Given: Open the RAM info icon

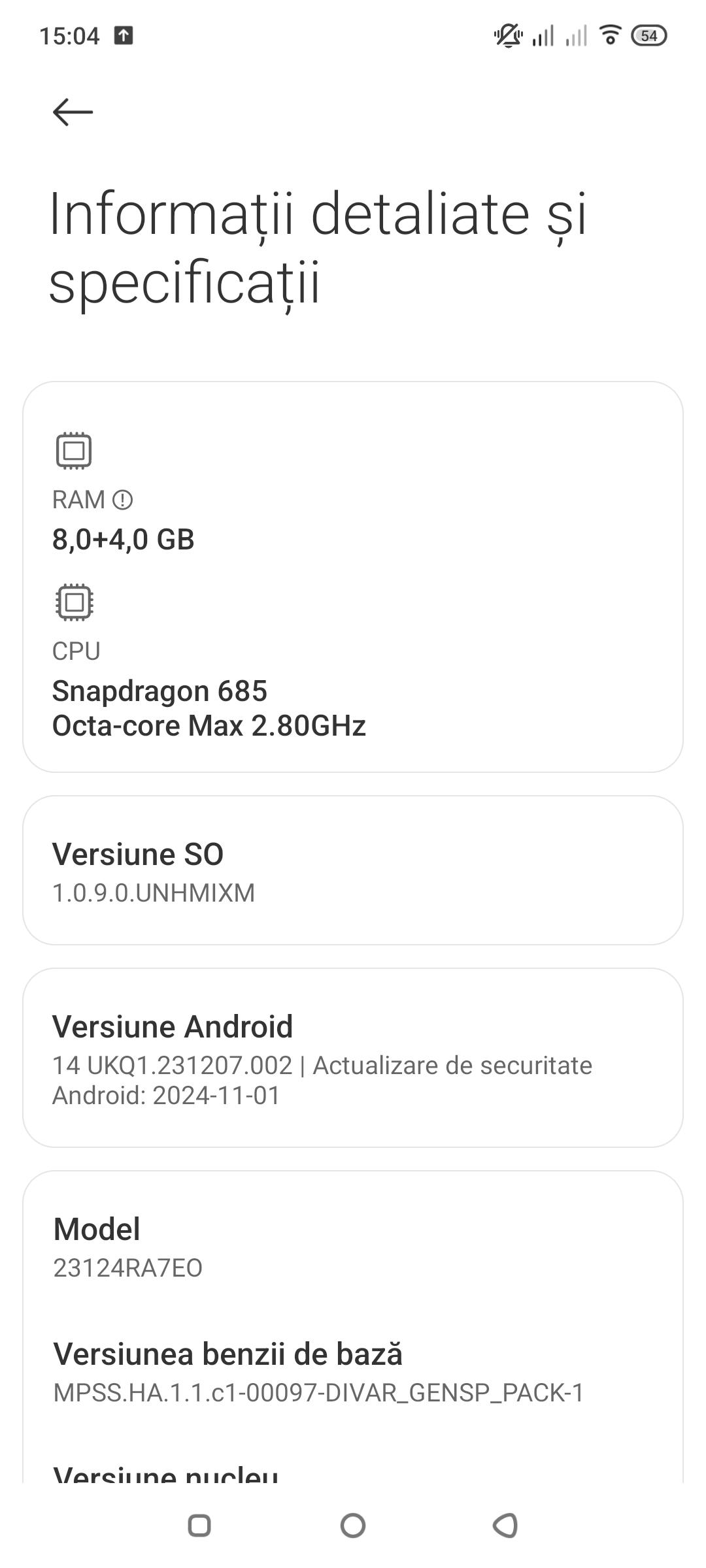Looking at the screenshot, I should click(123, 500).
